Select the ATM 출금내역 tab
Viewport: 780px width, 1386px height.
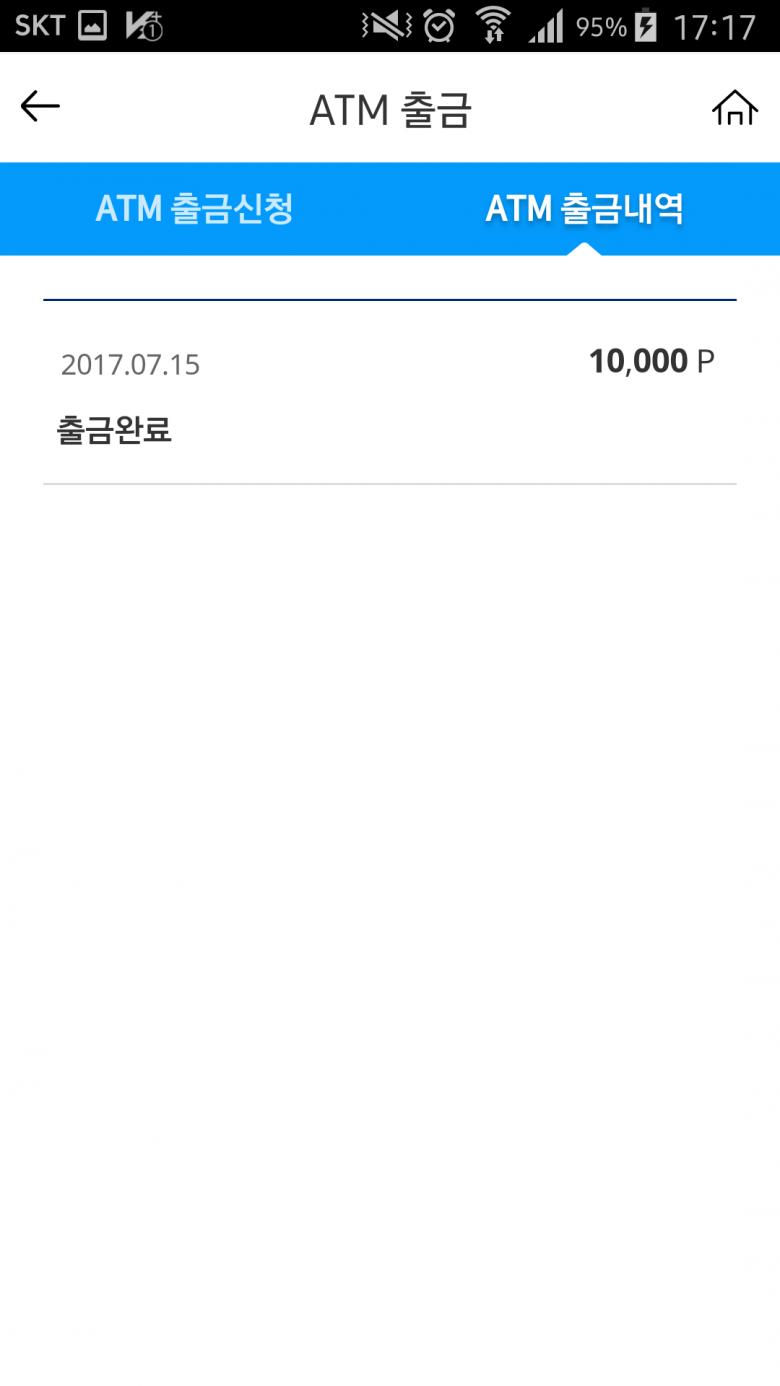(x=584, y=209)
